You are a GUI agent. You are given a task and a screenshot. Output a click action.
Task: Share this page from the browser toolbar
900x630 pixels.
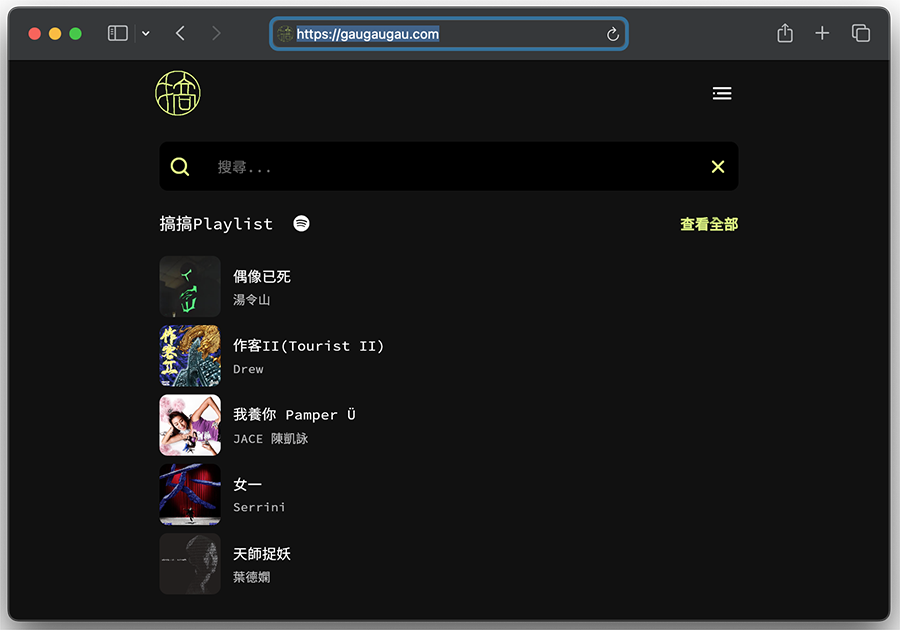785,33
